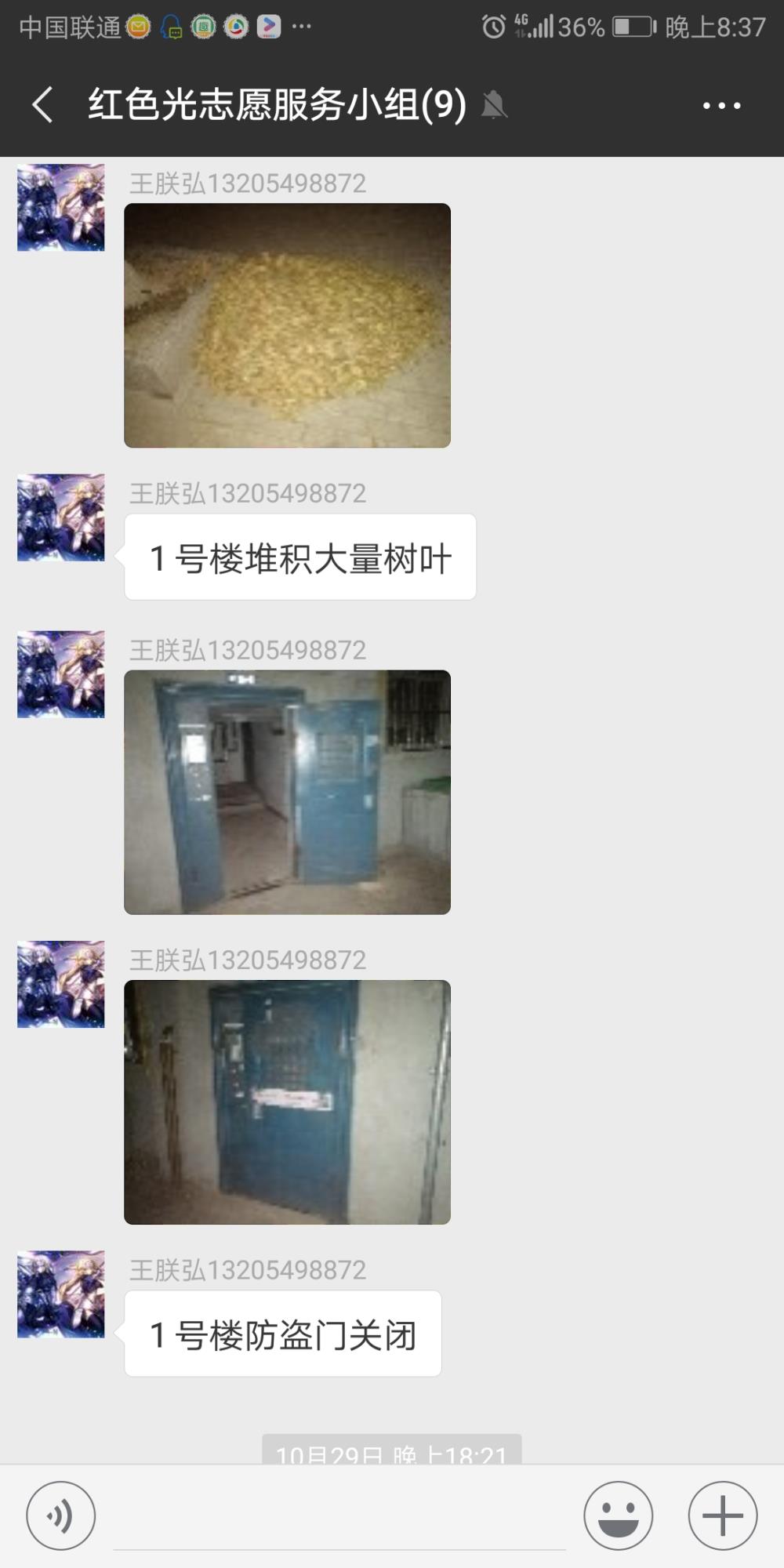Open the plus attachment menu
The image size is (784, 1568).
point(722,1515)
